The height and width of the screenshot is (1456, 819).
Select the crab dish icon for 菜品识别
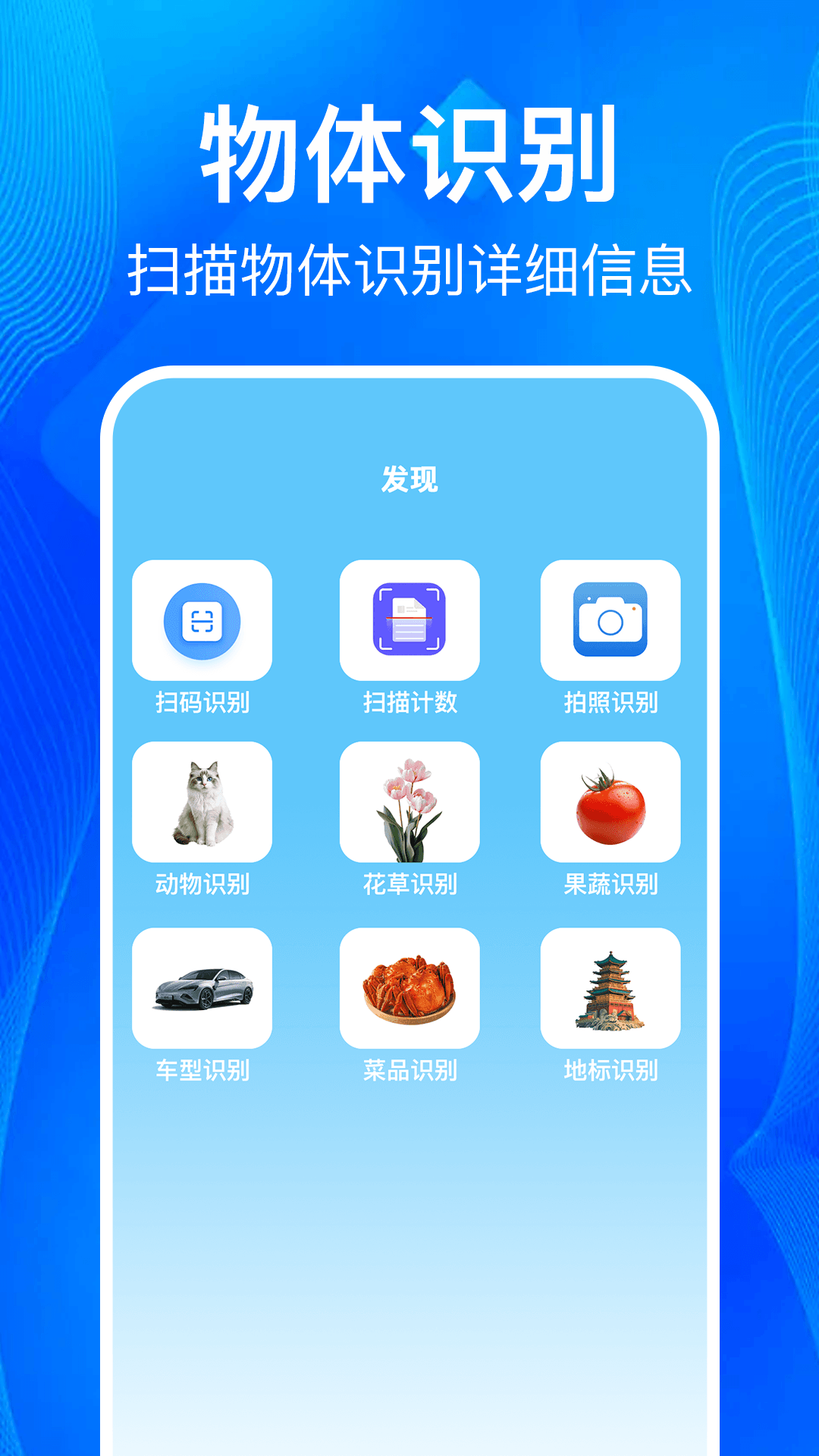[x=409, y=990]
